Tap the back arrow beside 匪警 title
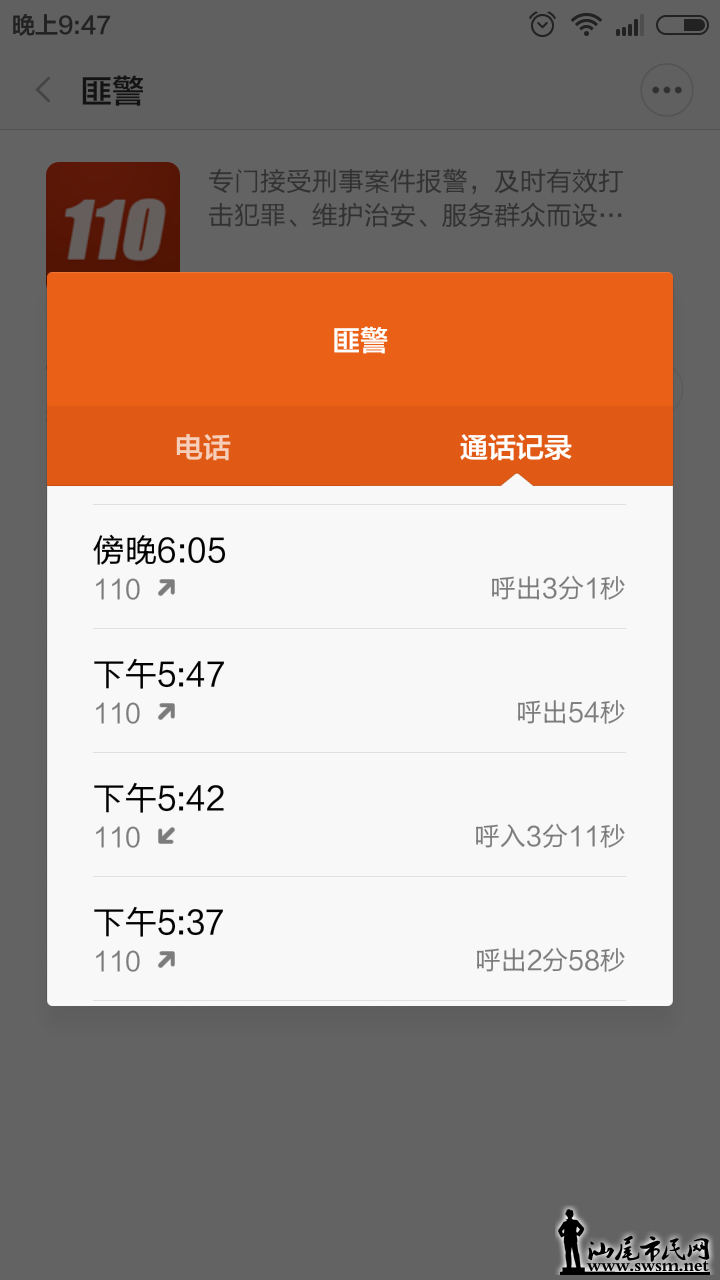Image resolution: width=720 pixels, height=1280 pixels. click(42, 89)
